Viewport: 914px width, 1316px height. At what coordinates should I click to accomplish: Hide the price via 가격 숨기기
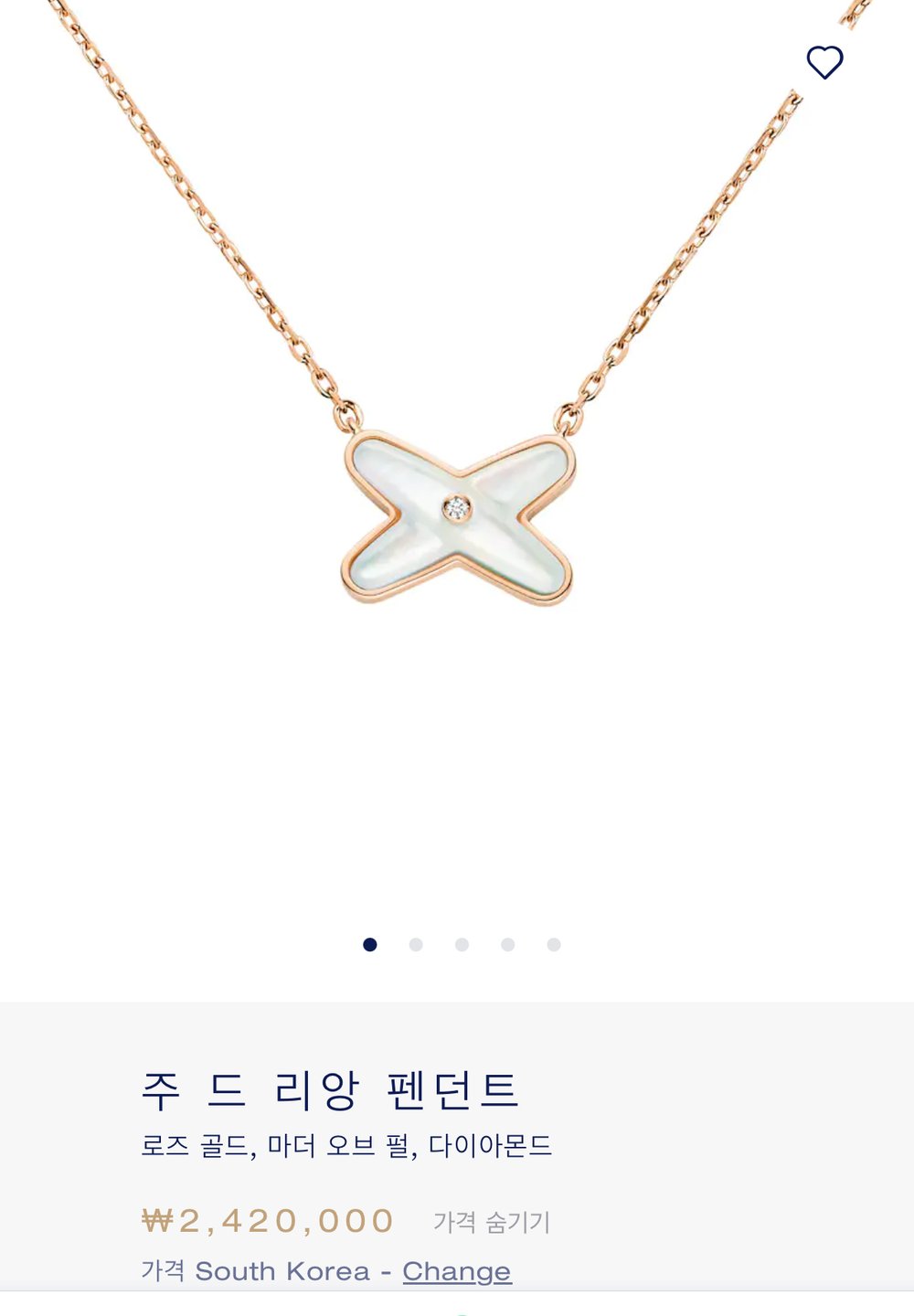pos(492,1222)
